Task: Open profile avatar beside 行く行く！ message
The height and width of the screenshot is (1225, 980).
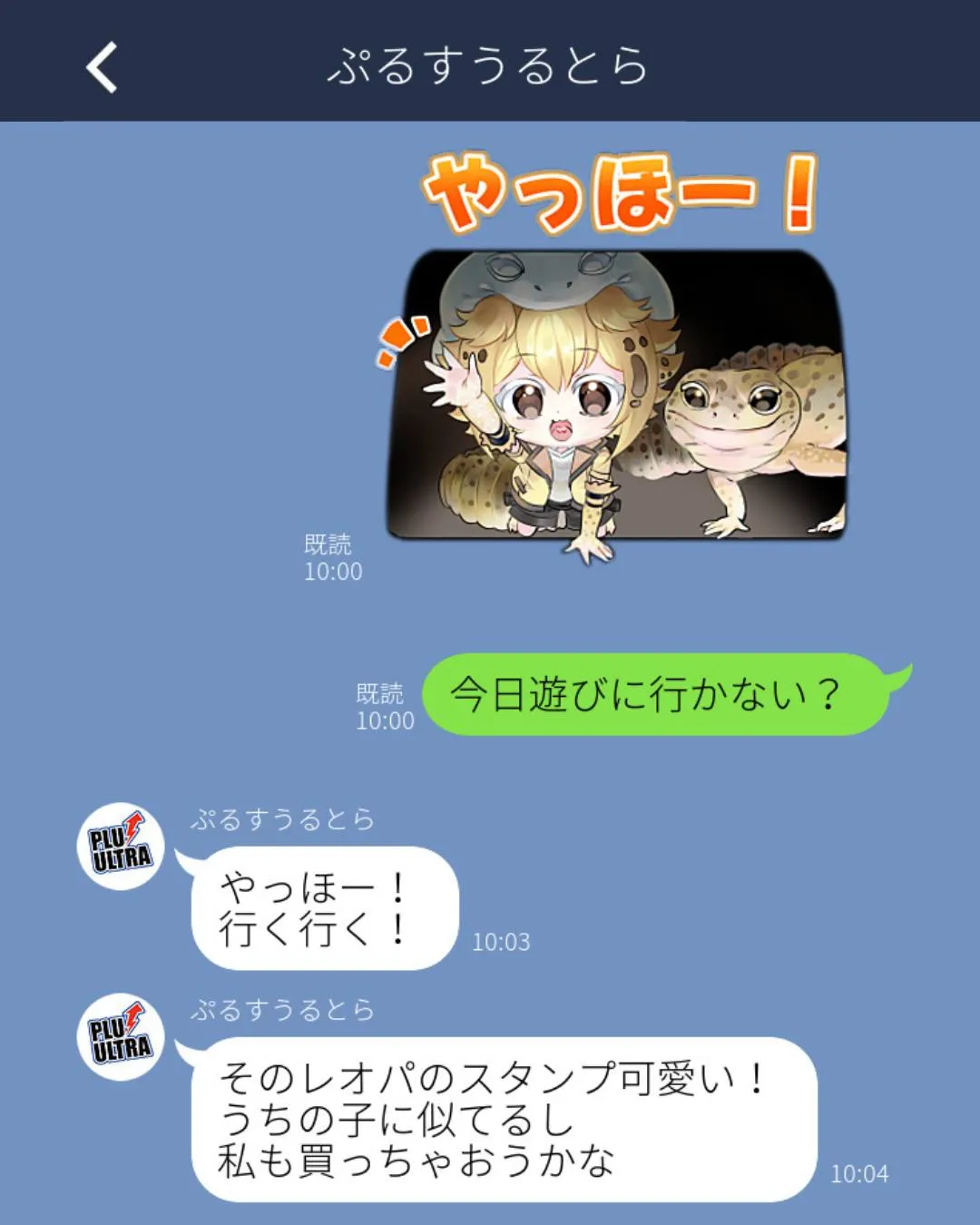Action: click(x=121, y=846)
